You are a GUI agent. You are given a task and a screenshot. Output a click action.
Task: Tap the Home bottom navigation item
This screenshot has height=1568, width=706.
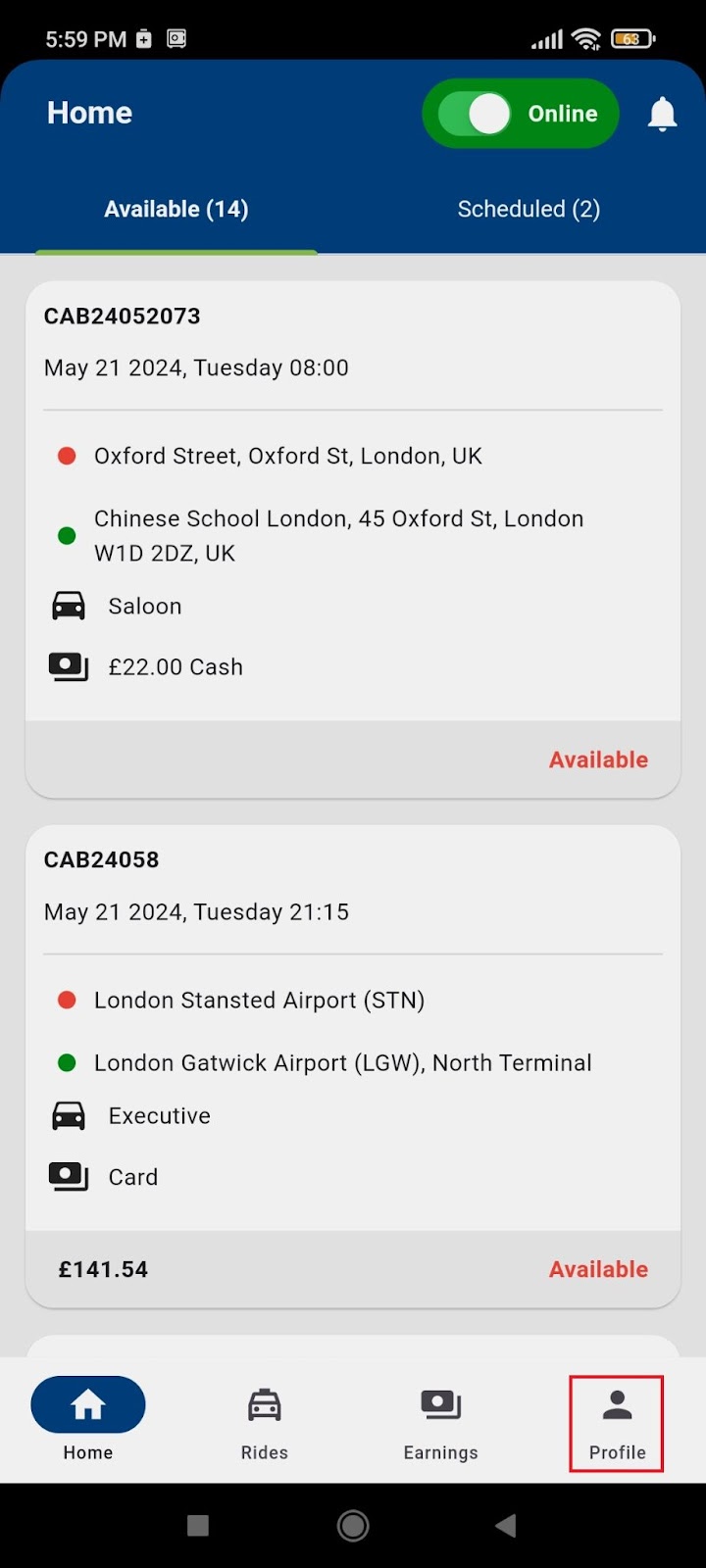pos(88,1424)
